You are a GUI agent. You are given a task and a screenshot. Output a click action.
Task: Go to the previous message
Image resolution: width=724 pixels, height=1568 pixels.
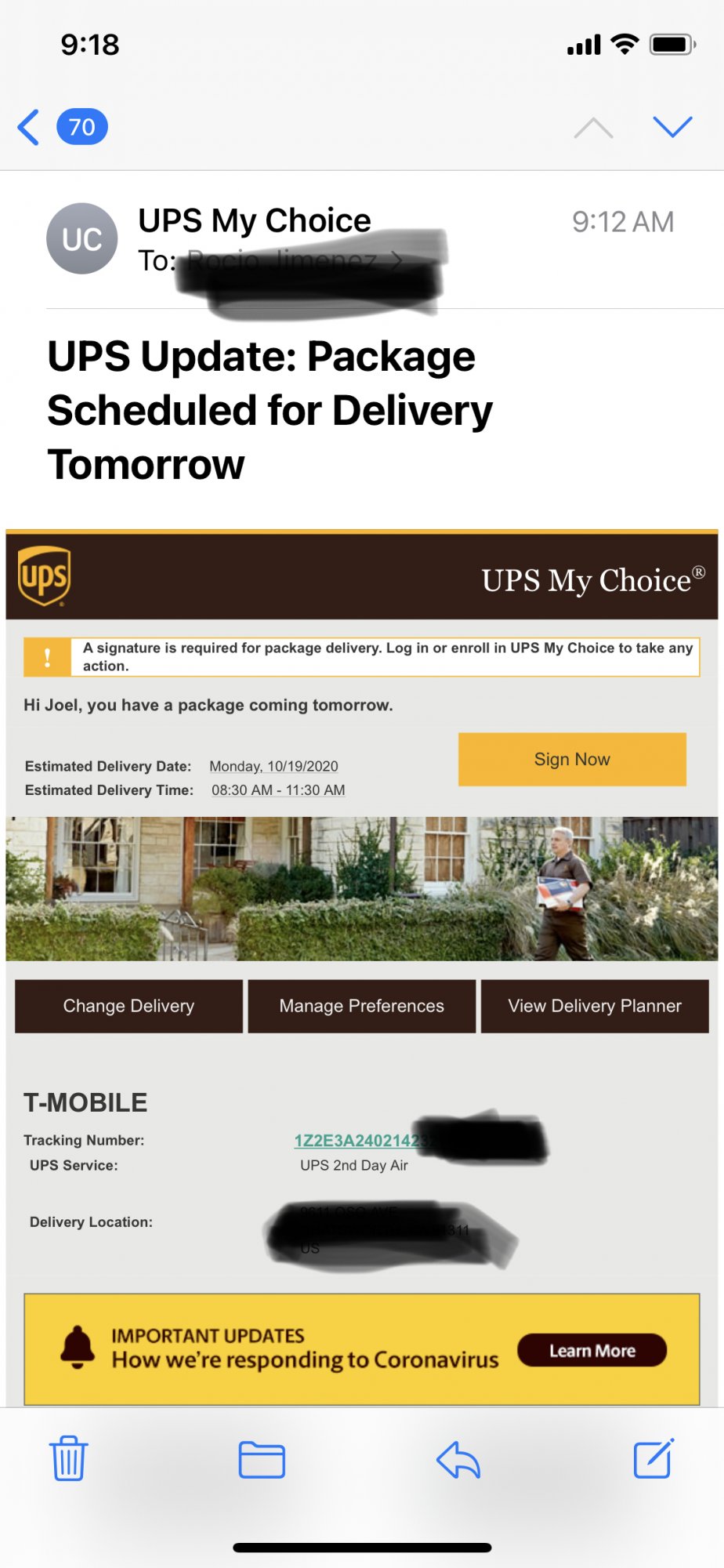[593, 127]
